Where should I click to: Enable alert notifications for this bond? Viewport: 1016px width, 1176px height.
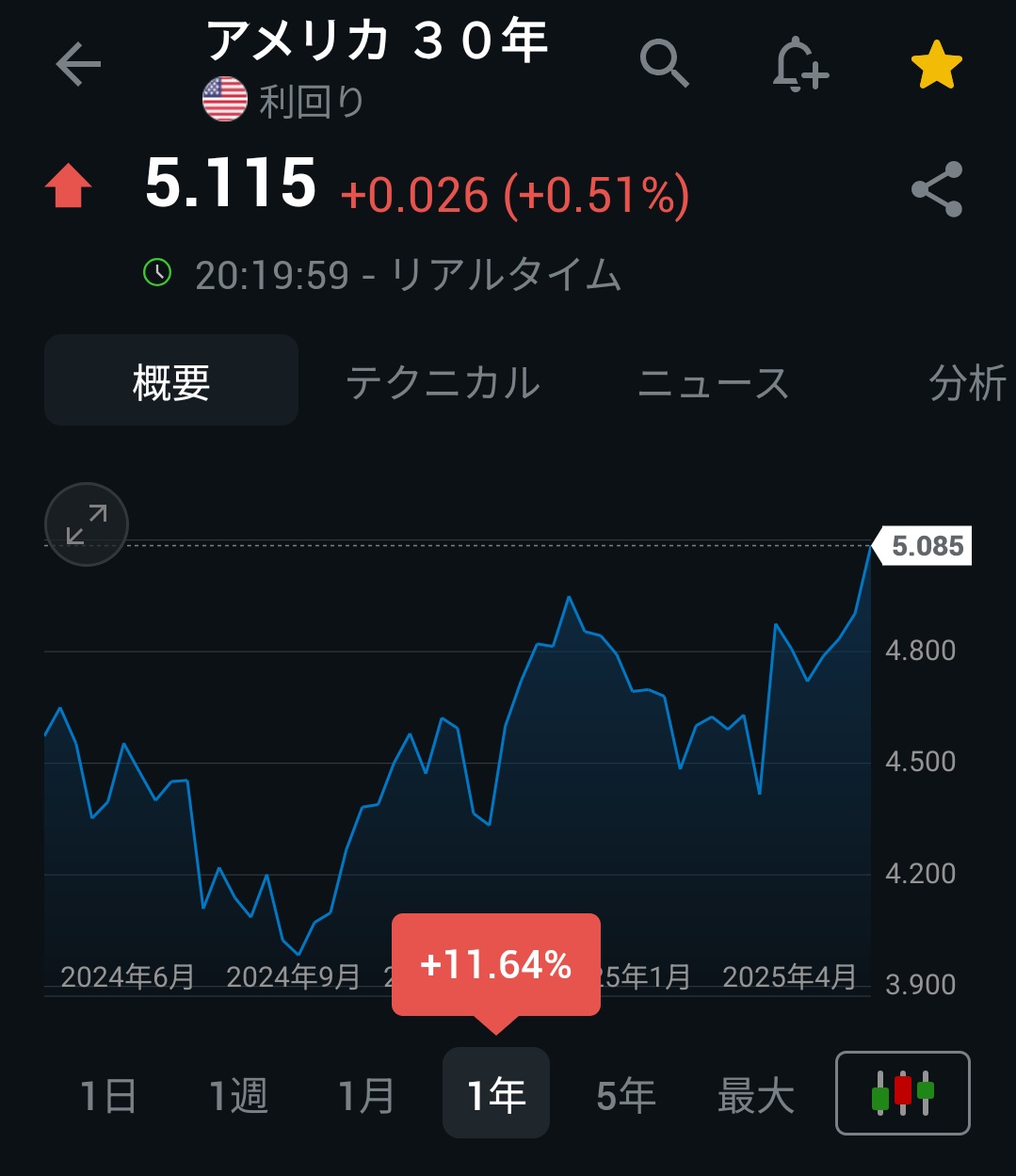(x=799, y=64)
